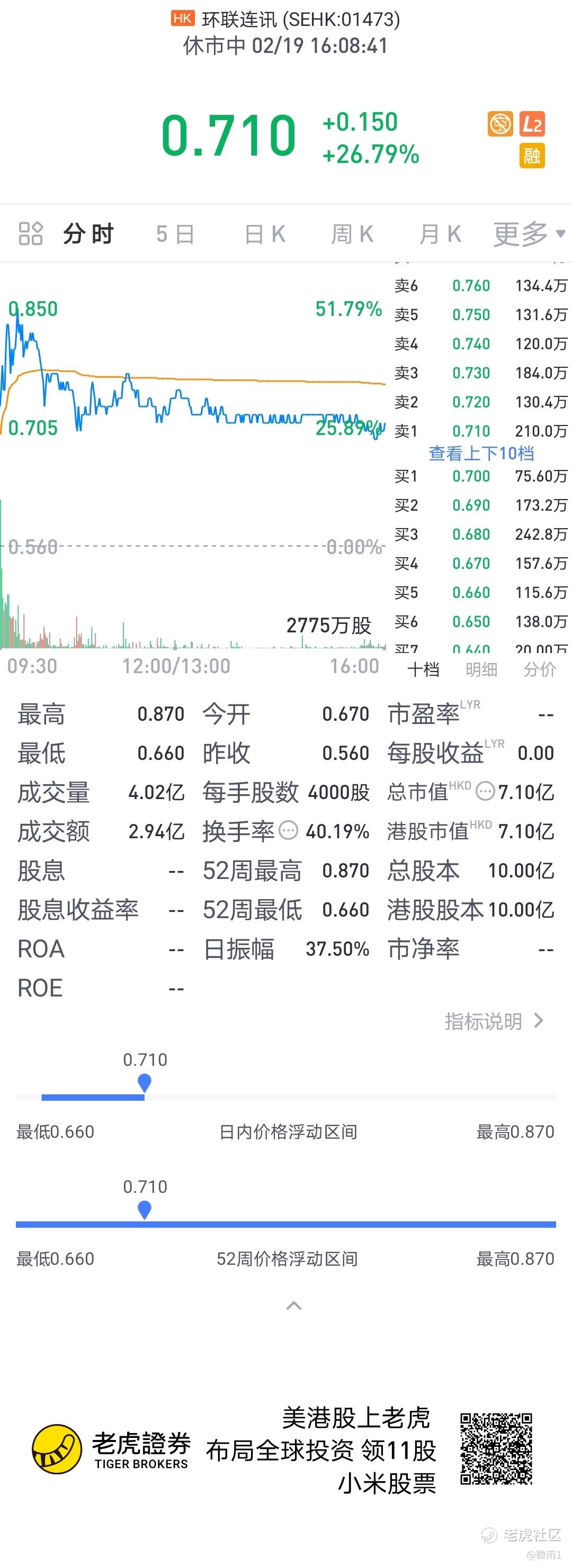Screen dimensions: 572x1568
Task: Tap the info icon beside 换手率
Action: click(289, 830)
